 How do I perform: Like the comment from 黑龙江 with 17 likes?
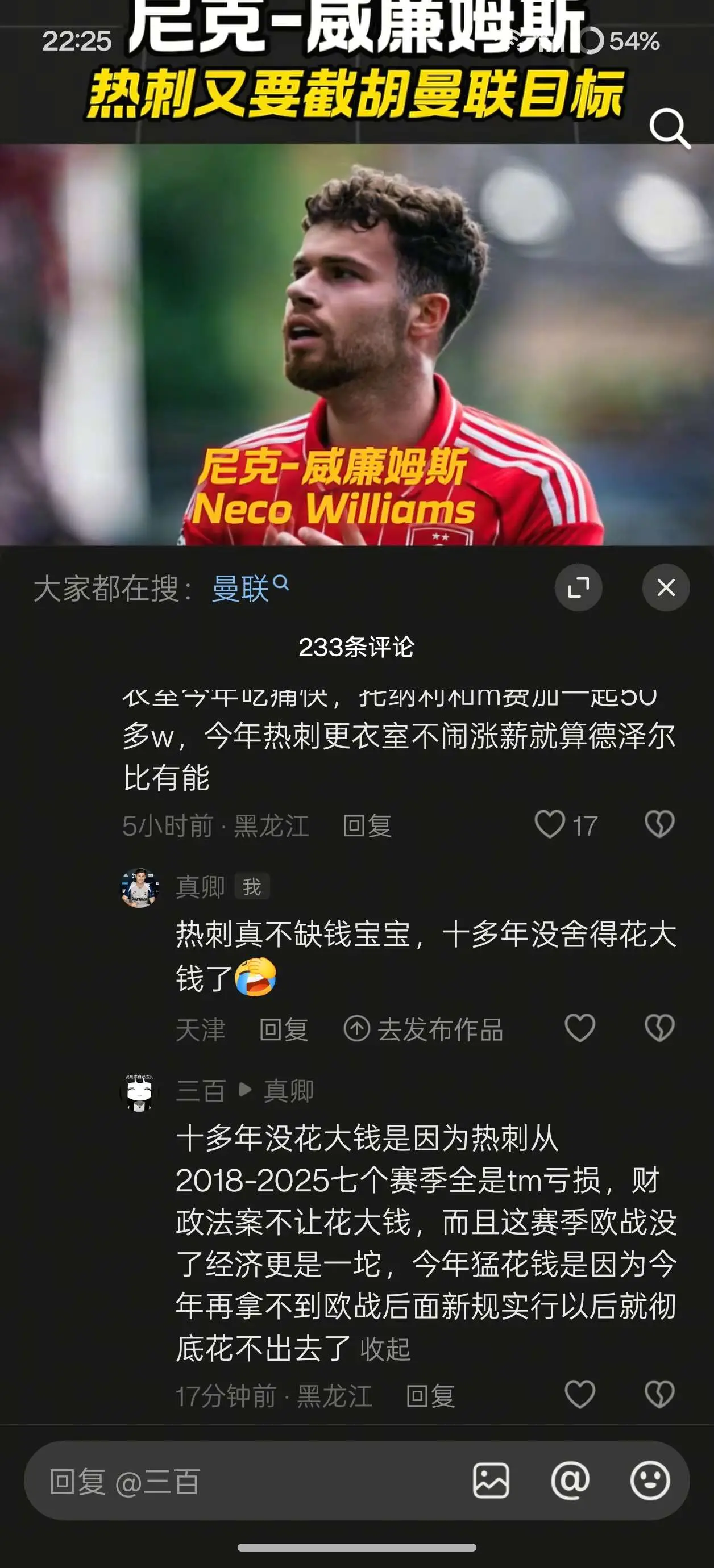click(550, 825)
